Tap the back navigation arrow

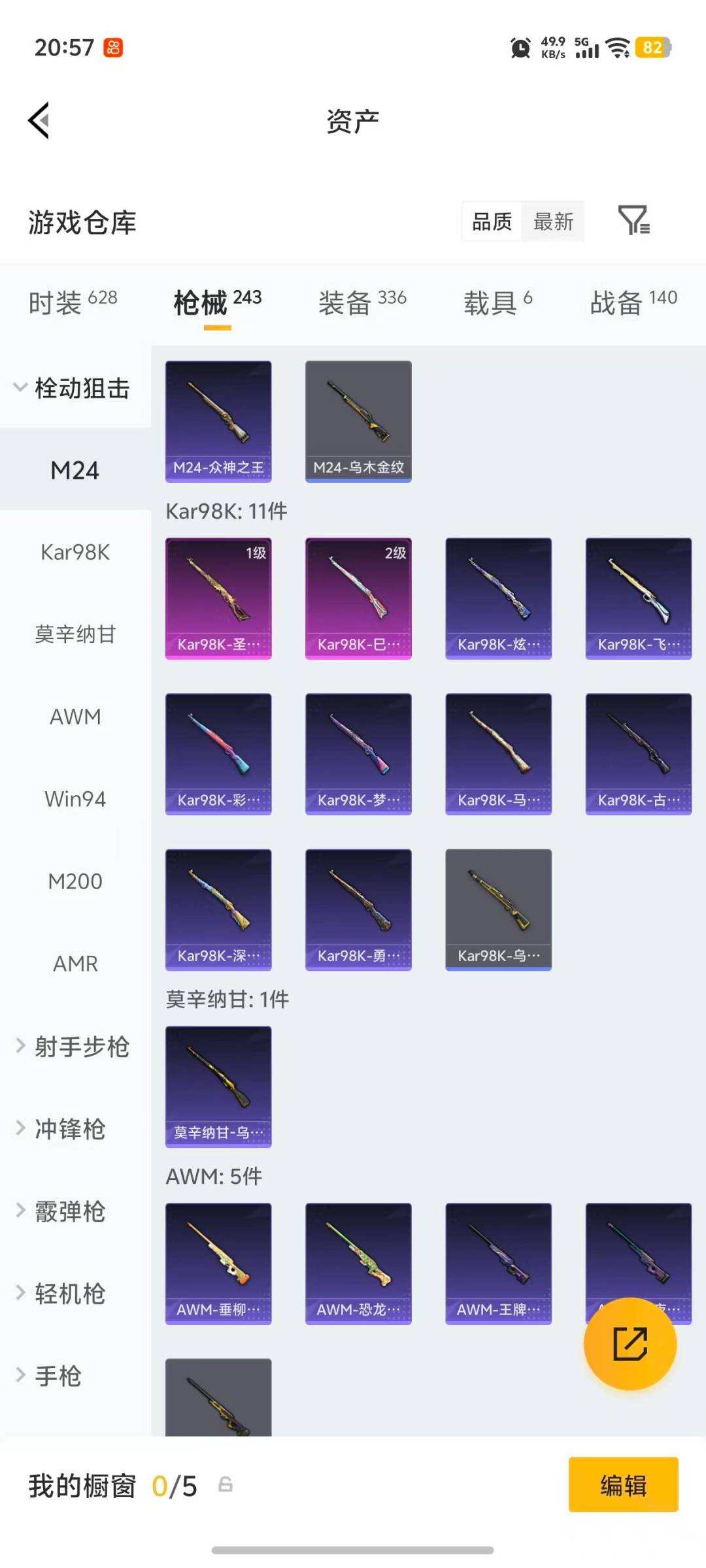[39, 120]
